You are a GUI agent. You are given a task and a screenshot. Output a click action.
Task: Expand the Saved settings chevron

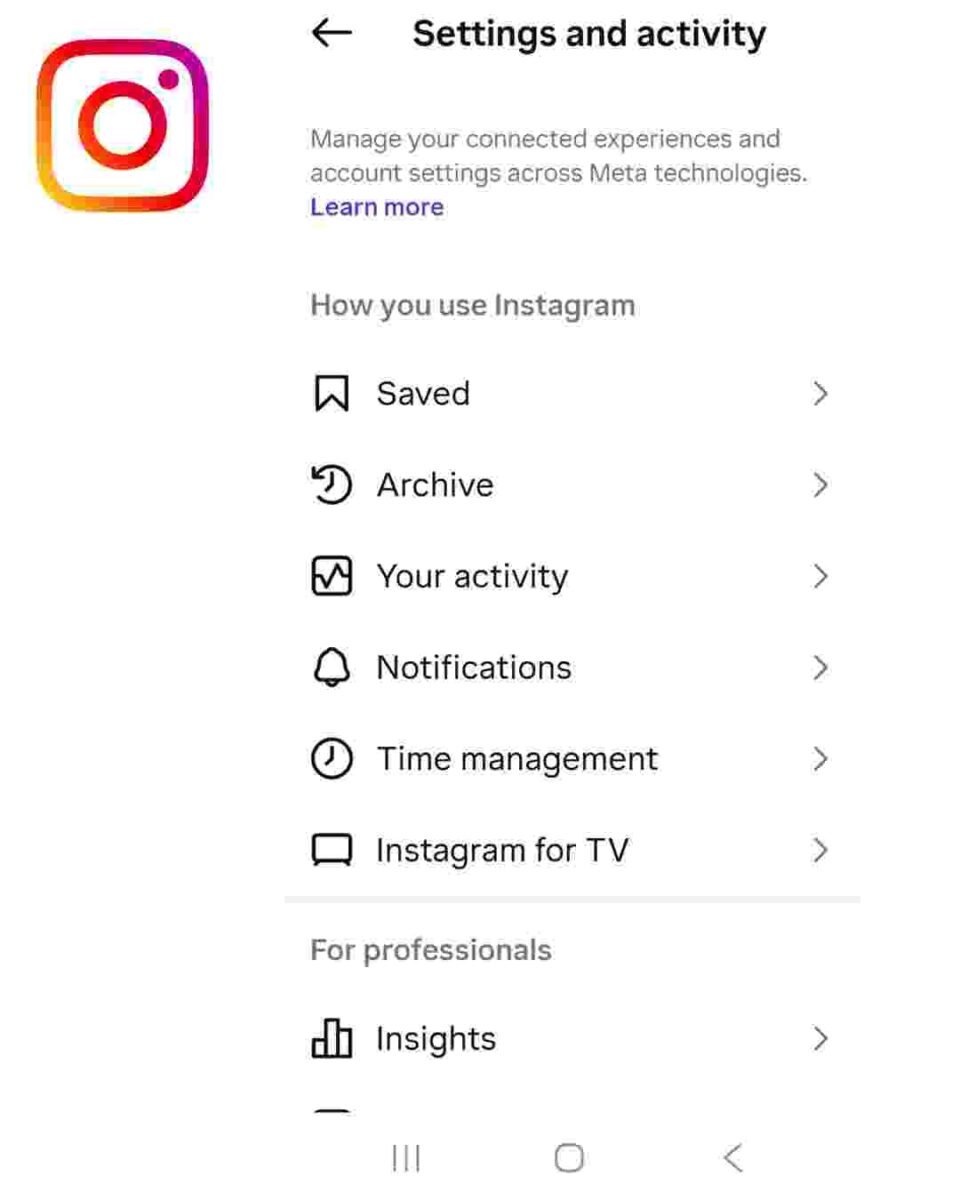click(820, 393)
